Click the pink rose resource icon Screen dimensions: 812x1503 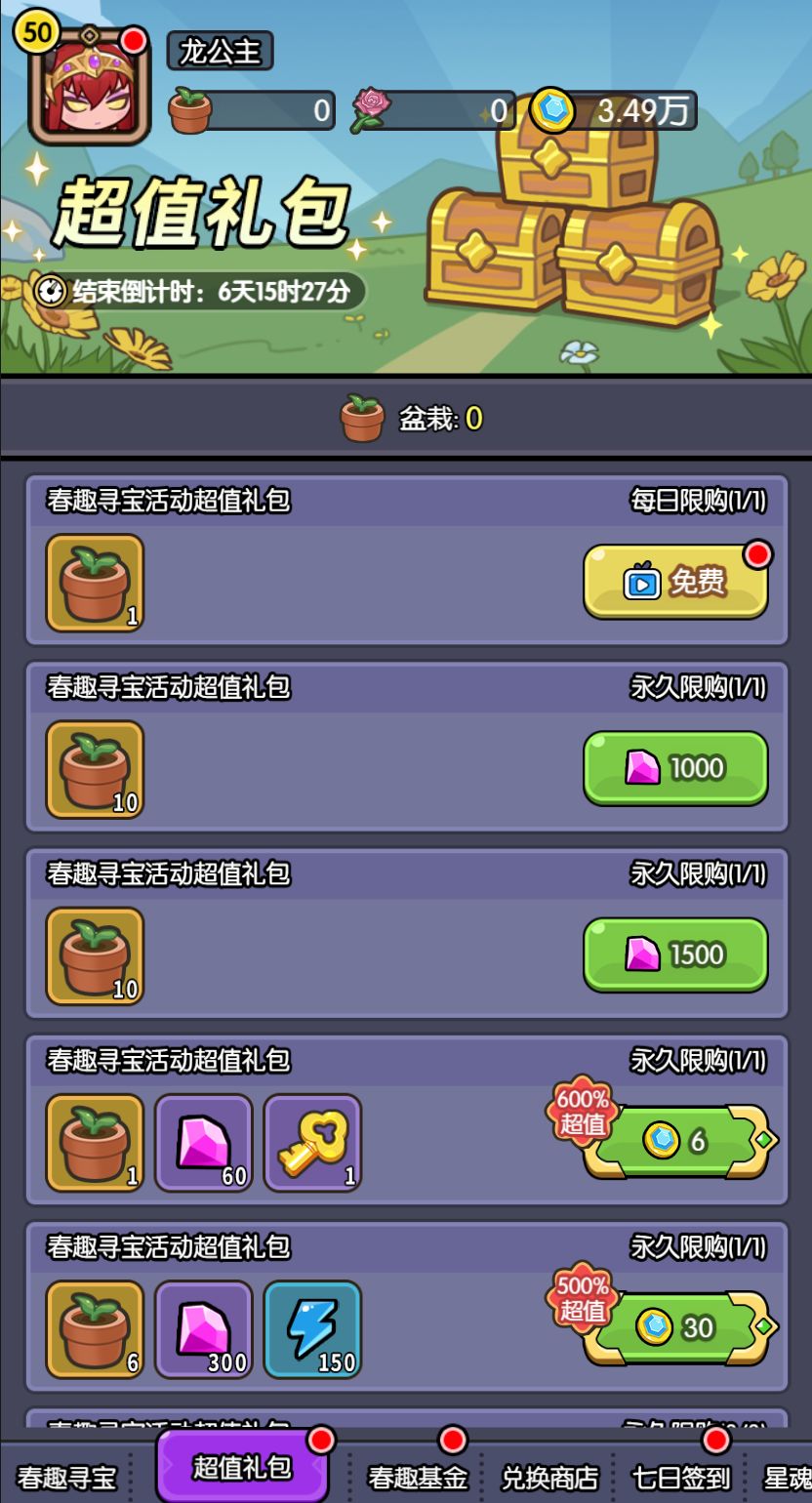click(372, 107)
